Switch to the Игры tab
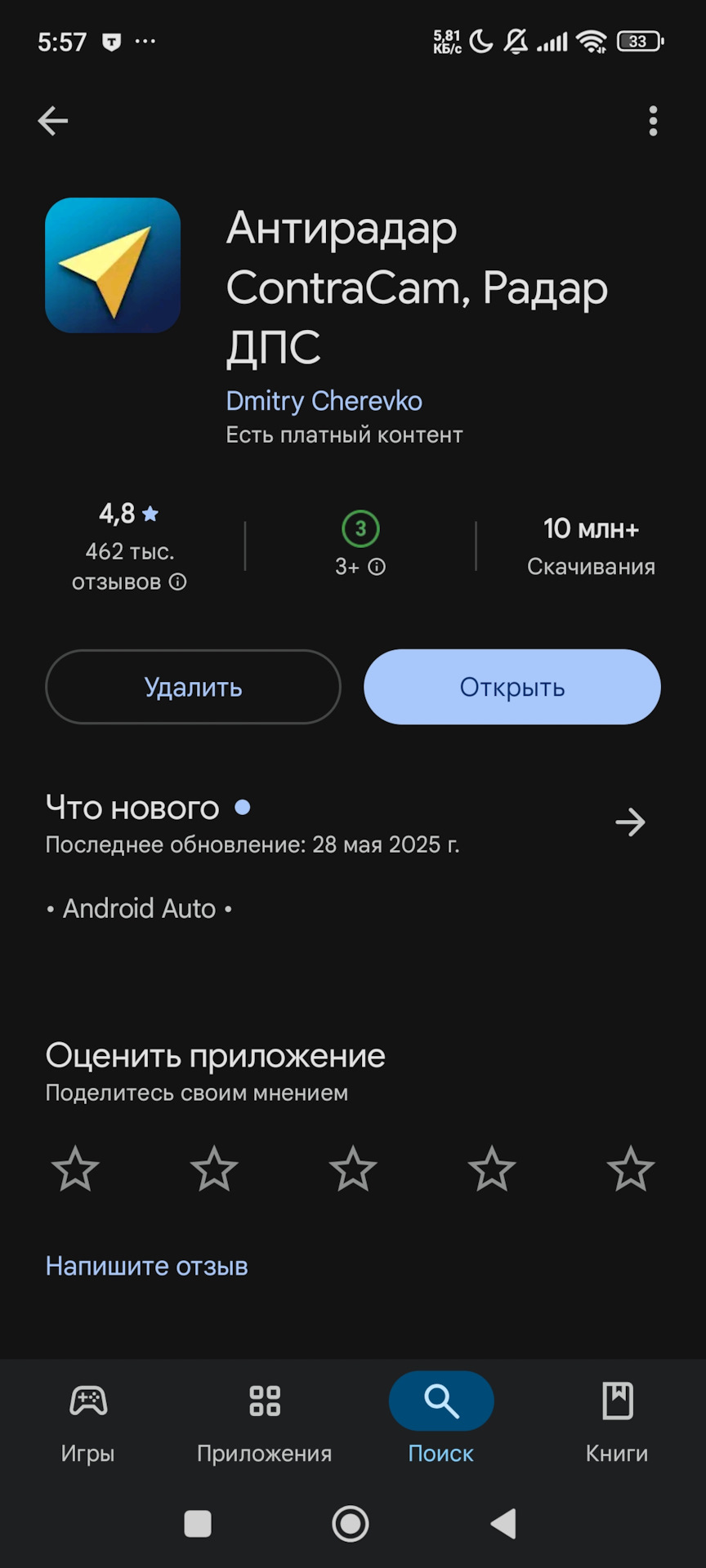Viewport: 706px width, 1568px height. 88,1419
